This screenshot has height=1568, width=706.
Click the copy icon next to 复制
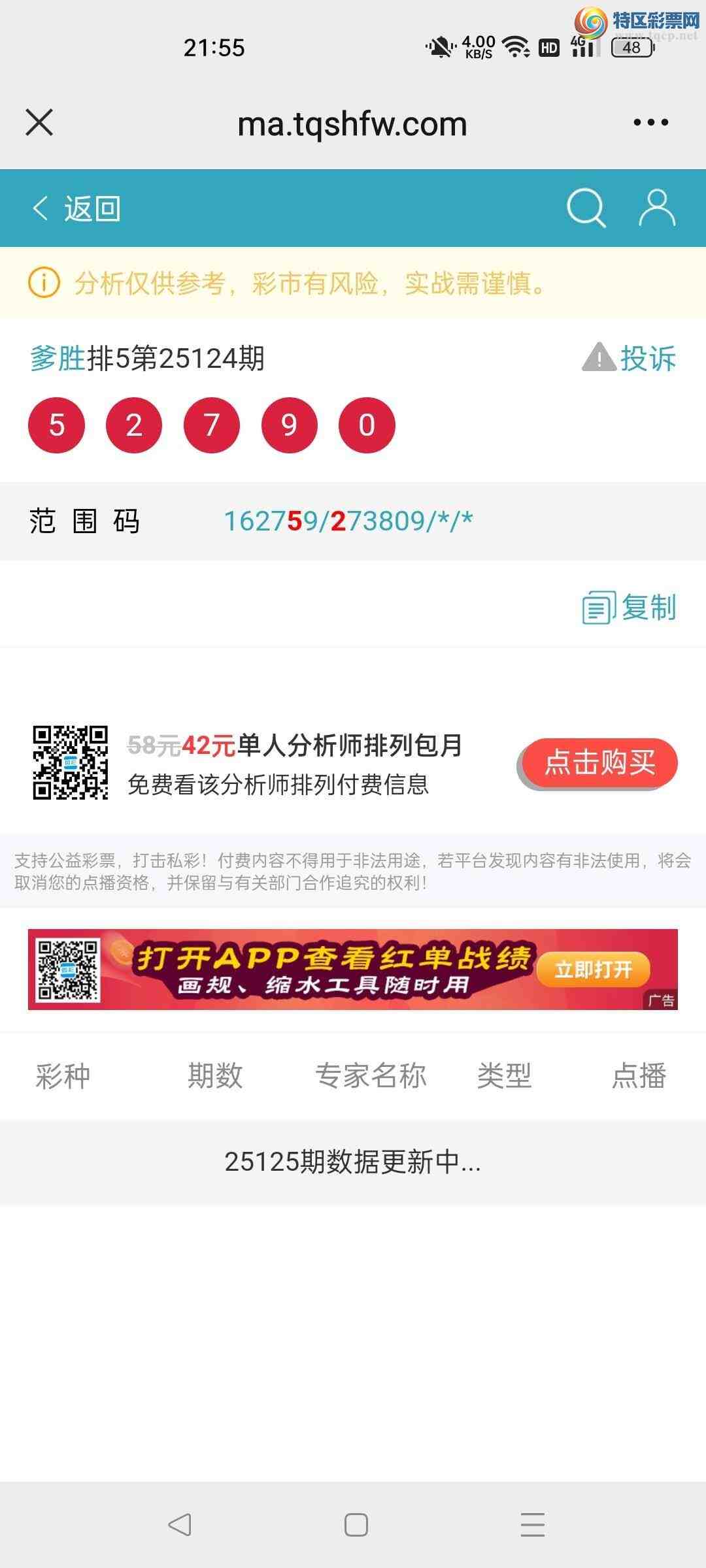599,606
